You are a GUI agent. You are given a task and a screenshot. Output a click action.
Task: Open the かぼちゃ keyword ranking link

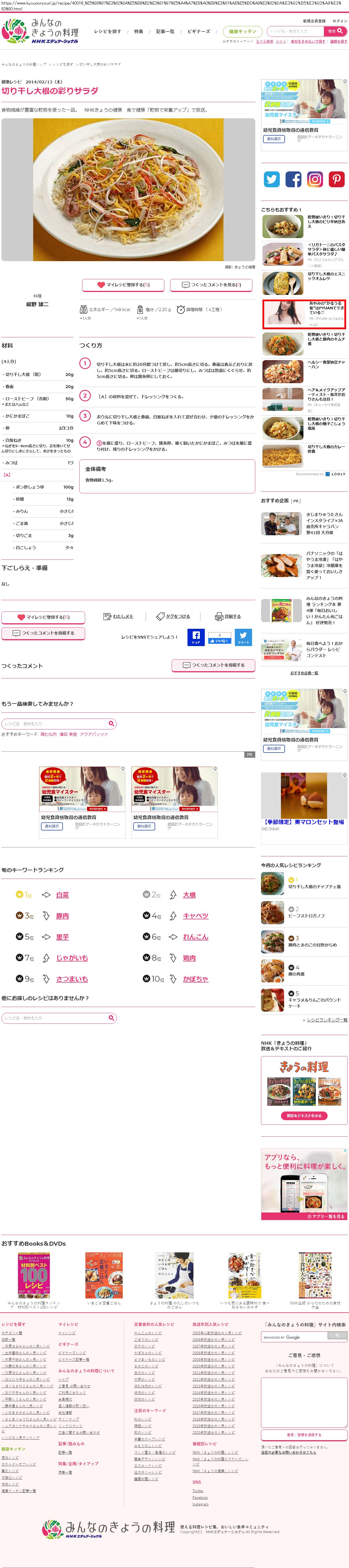195,979
